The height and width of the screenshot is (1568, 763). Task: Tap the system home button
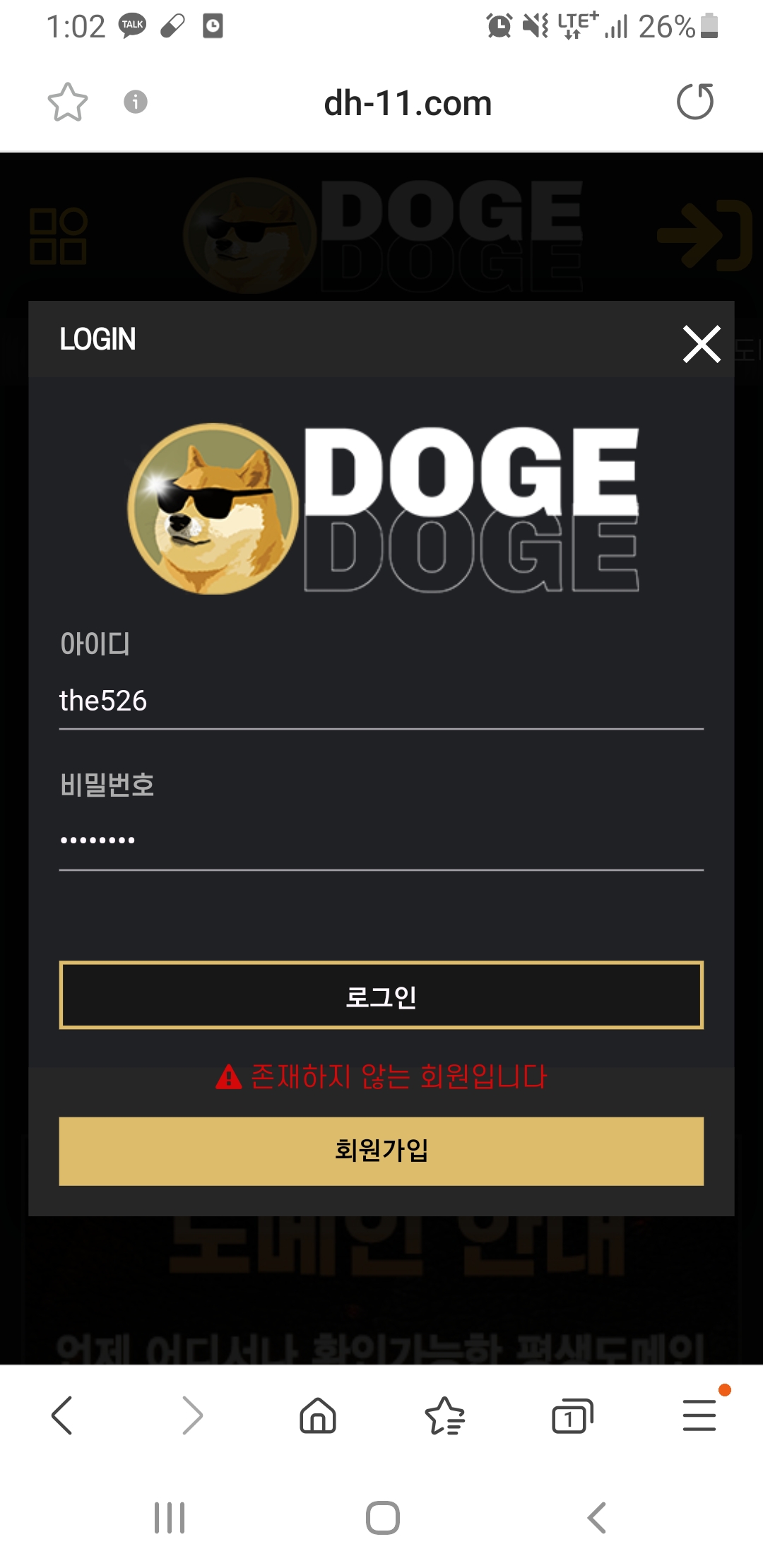click(x=382, y=1518)
